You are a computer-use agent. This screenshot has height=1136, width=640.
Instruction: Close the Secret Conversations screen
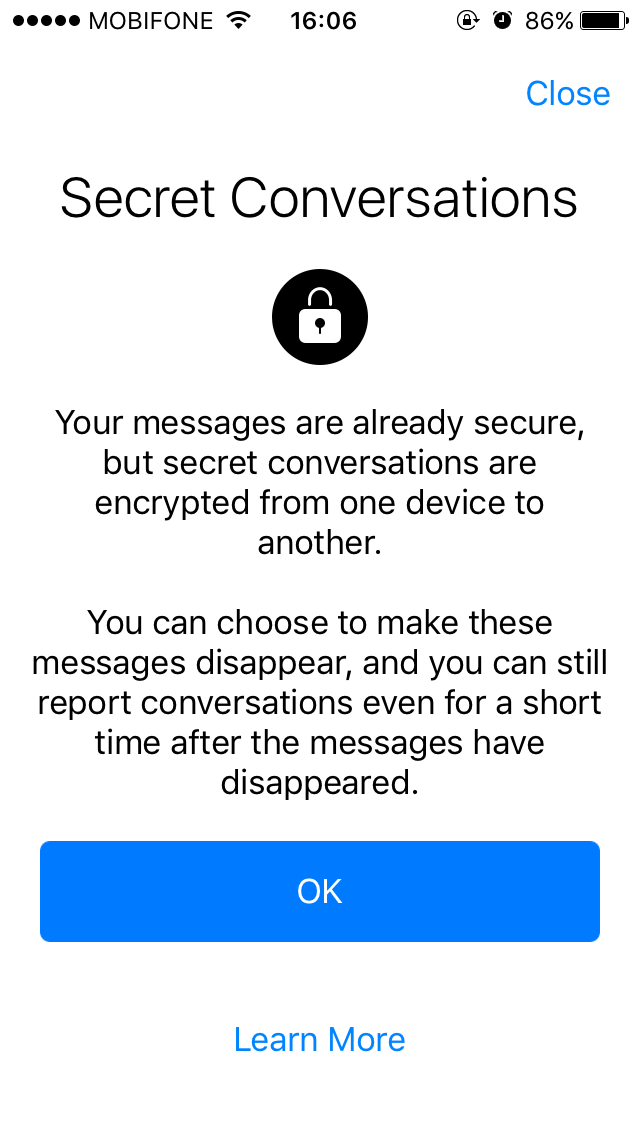pos(567,93)
